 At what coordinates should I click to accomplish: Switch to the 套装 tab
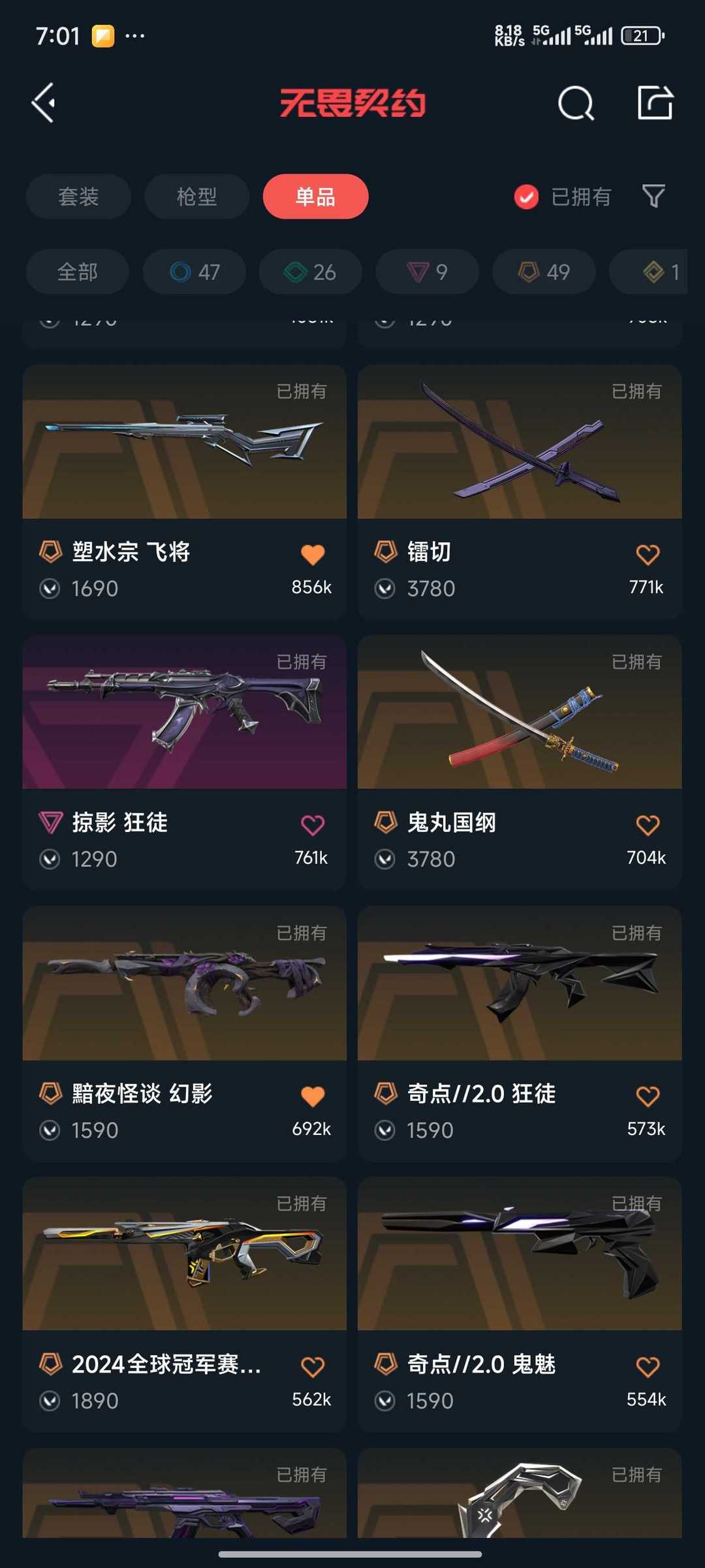(78, 197)
